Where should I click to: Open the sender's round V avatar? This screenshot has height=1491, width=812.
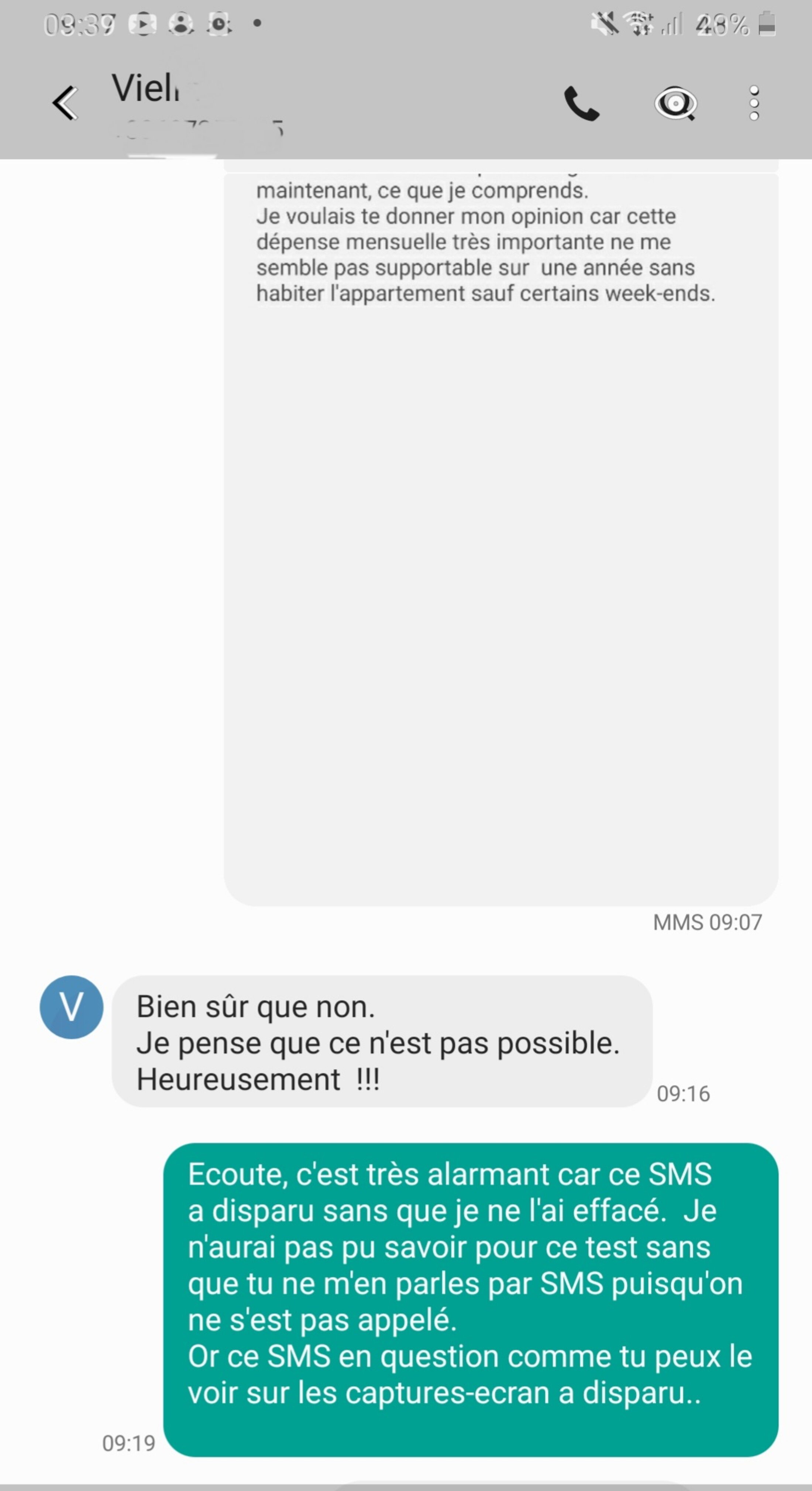point(72,1007)
